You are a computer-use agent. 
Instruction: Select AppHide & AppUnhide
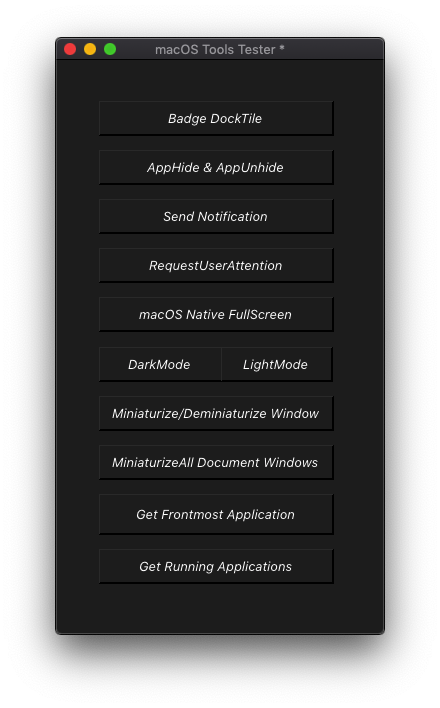click(x=216, y=168)
